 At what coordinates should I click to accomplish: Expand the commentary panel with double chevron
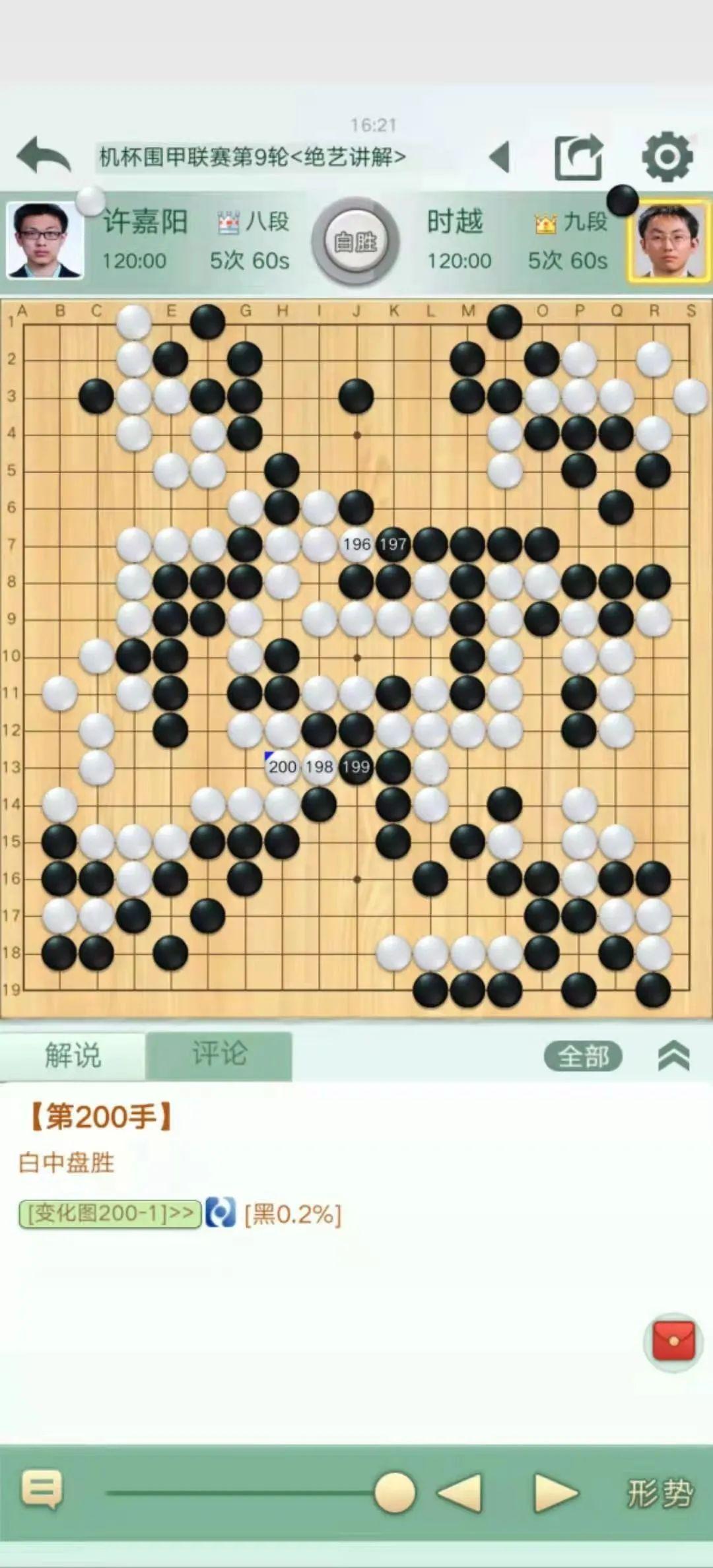coord(673,1056)
